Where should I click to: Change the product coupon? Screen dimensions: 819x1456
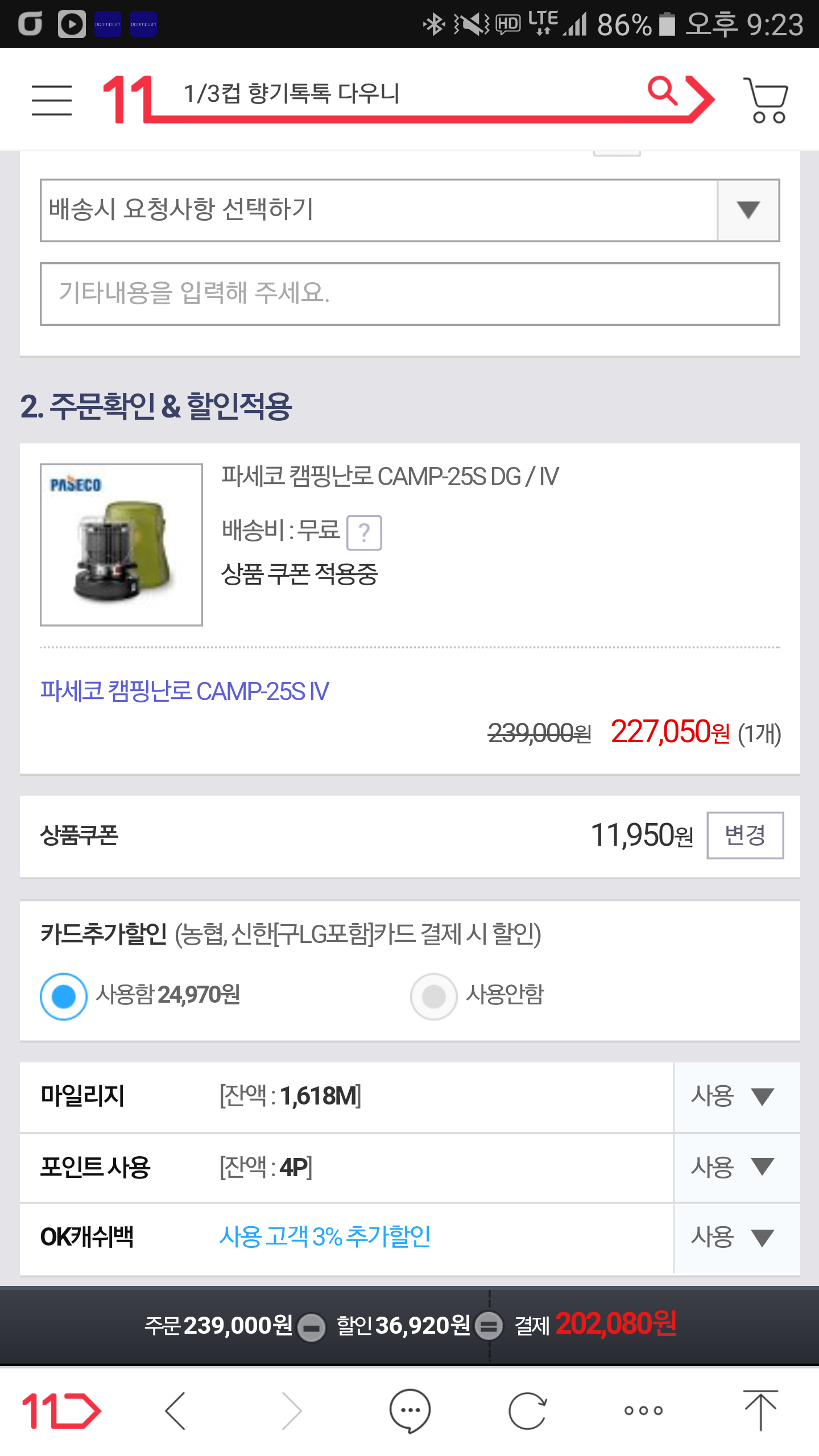click(x=744, y=835)
